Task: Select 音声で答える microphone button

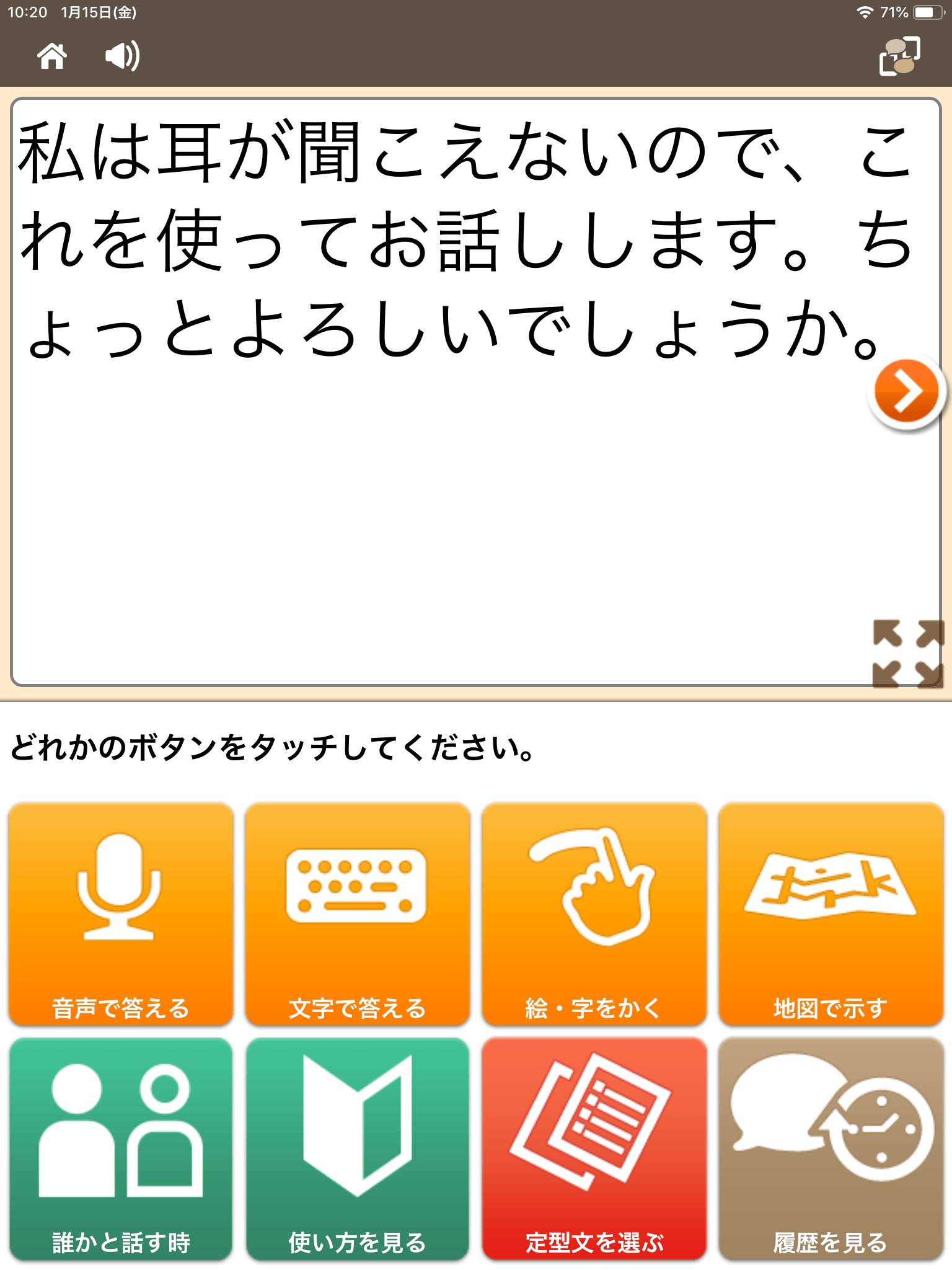Action: pyautogui.click(x=121, y=914)
